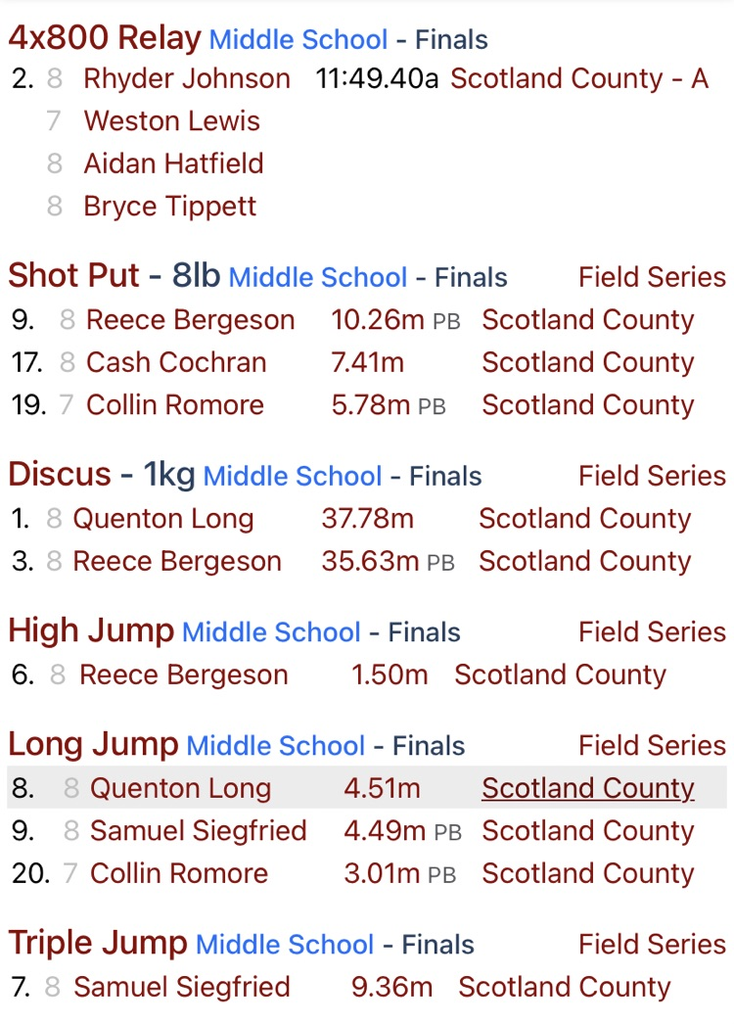This screenshot has height=1024, width=734.
Task: Open Collin Romore in the Shot Put results
Action: coord(175,405)
